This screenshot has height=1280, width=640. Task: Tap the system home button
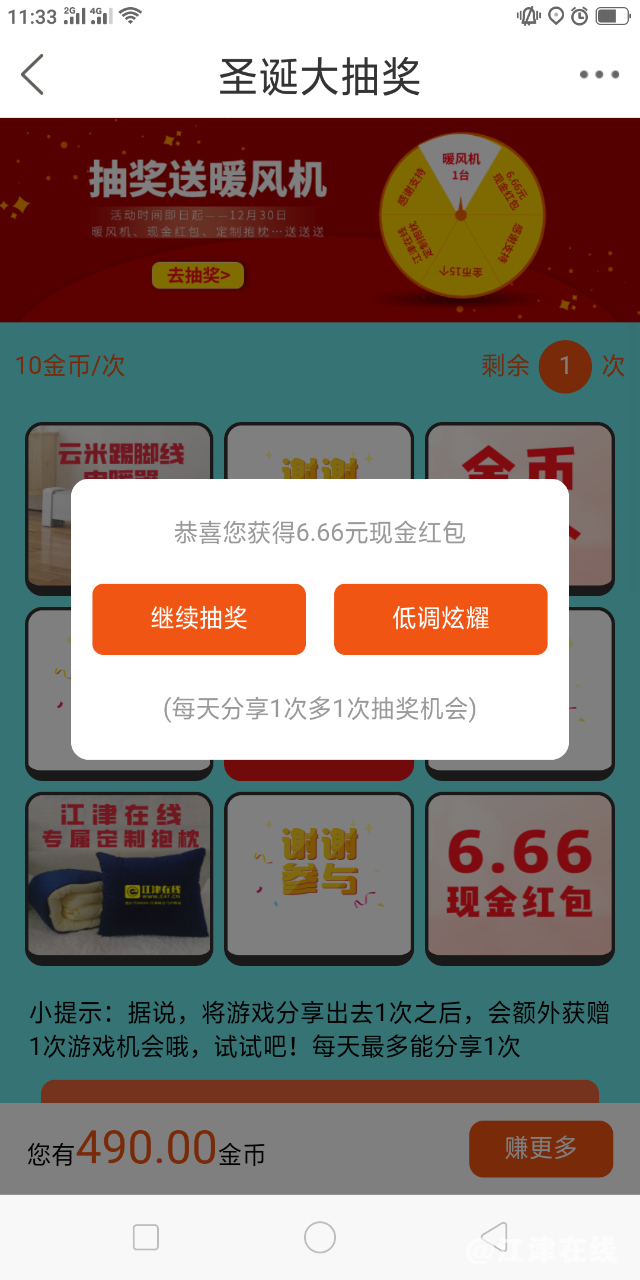point(320,1237)
